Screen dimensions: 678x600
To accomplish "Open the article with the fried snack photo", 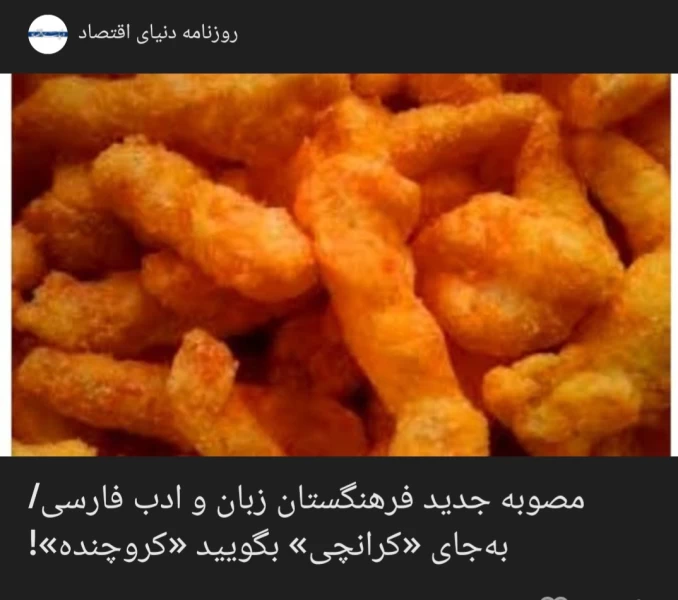I will click(x=340, y=265).
